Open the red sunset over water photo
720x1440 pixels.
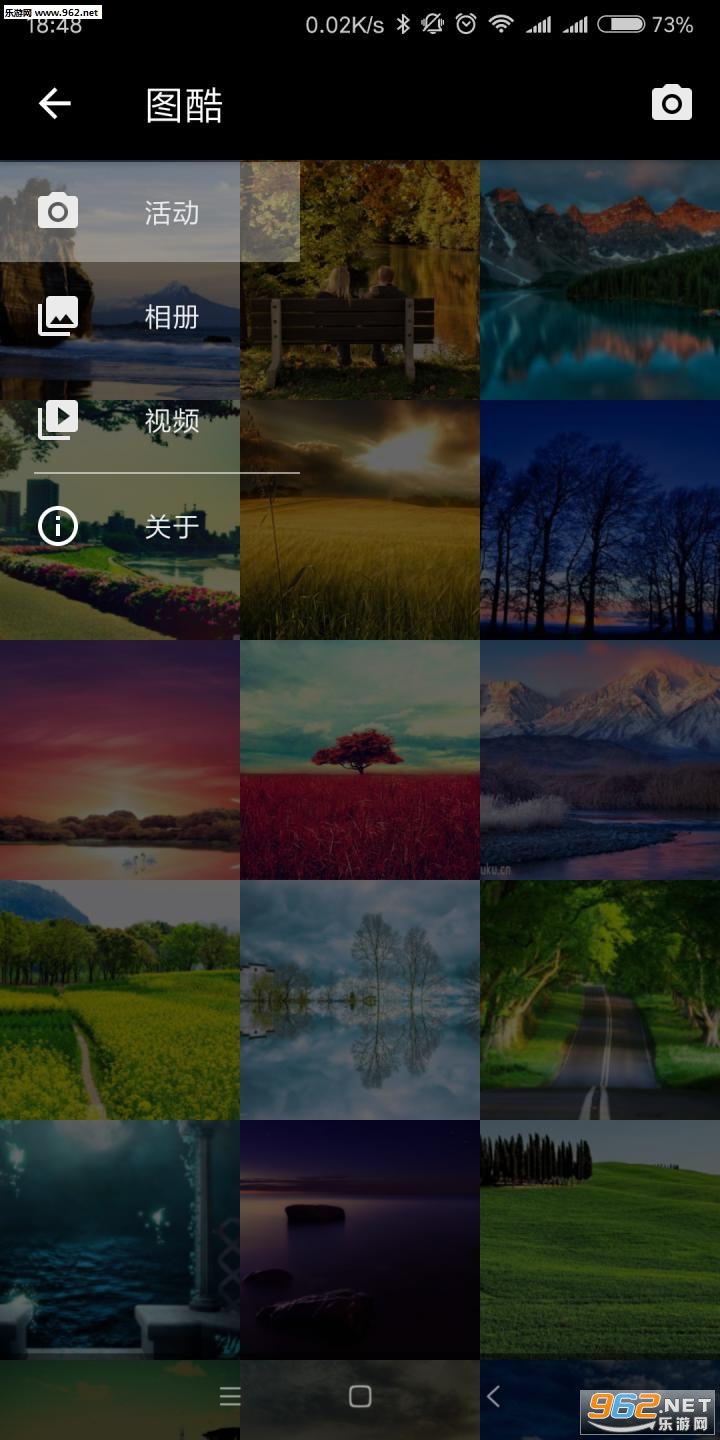[x=120, y=760]
